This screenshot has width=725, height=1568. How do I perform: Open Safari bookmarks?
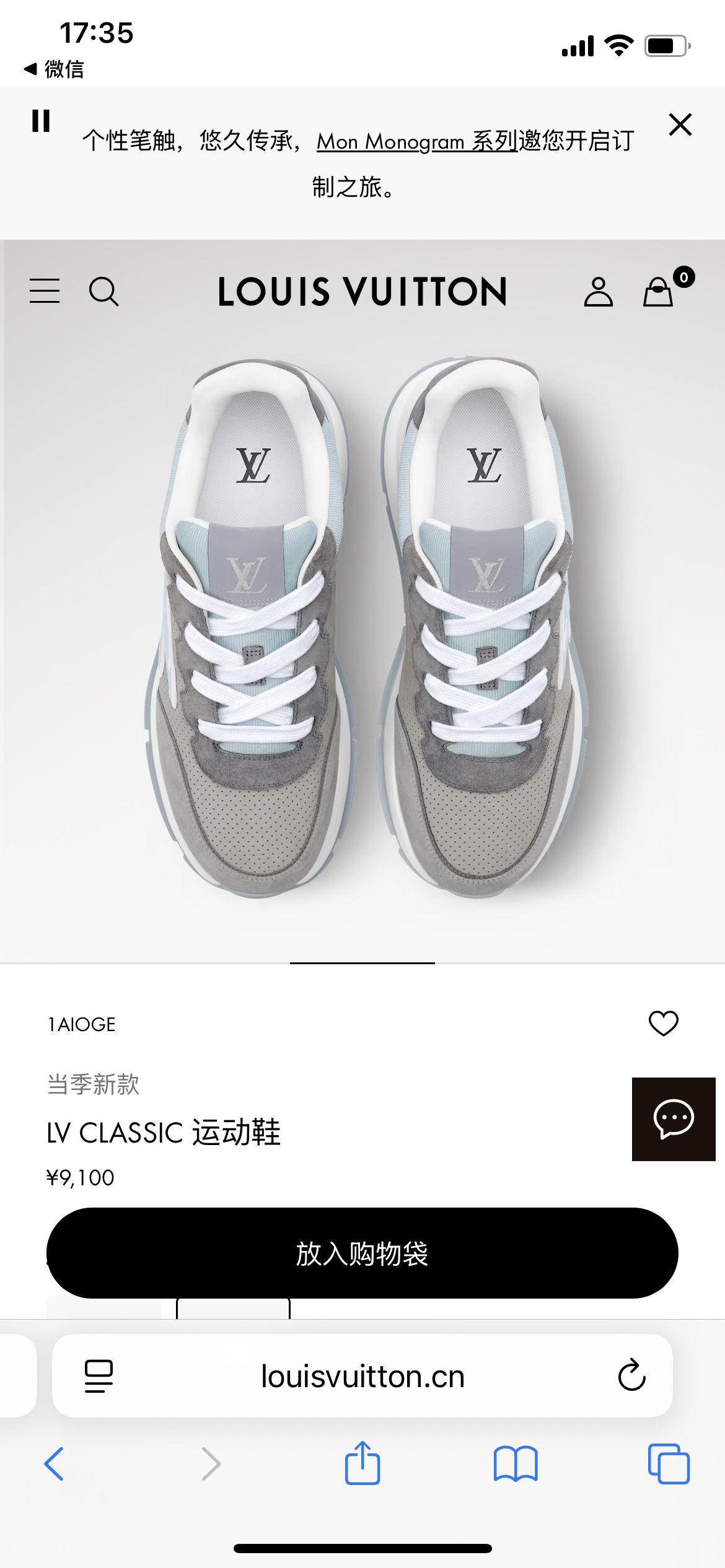tap(515, 1464)
